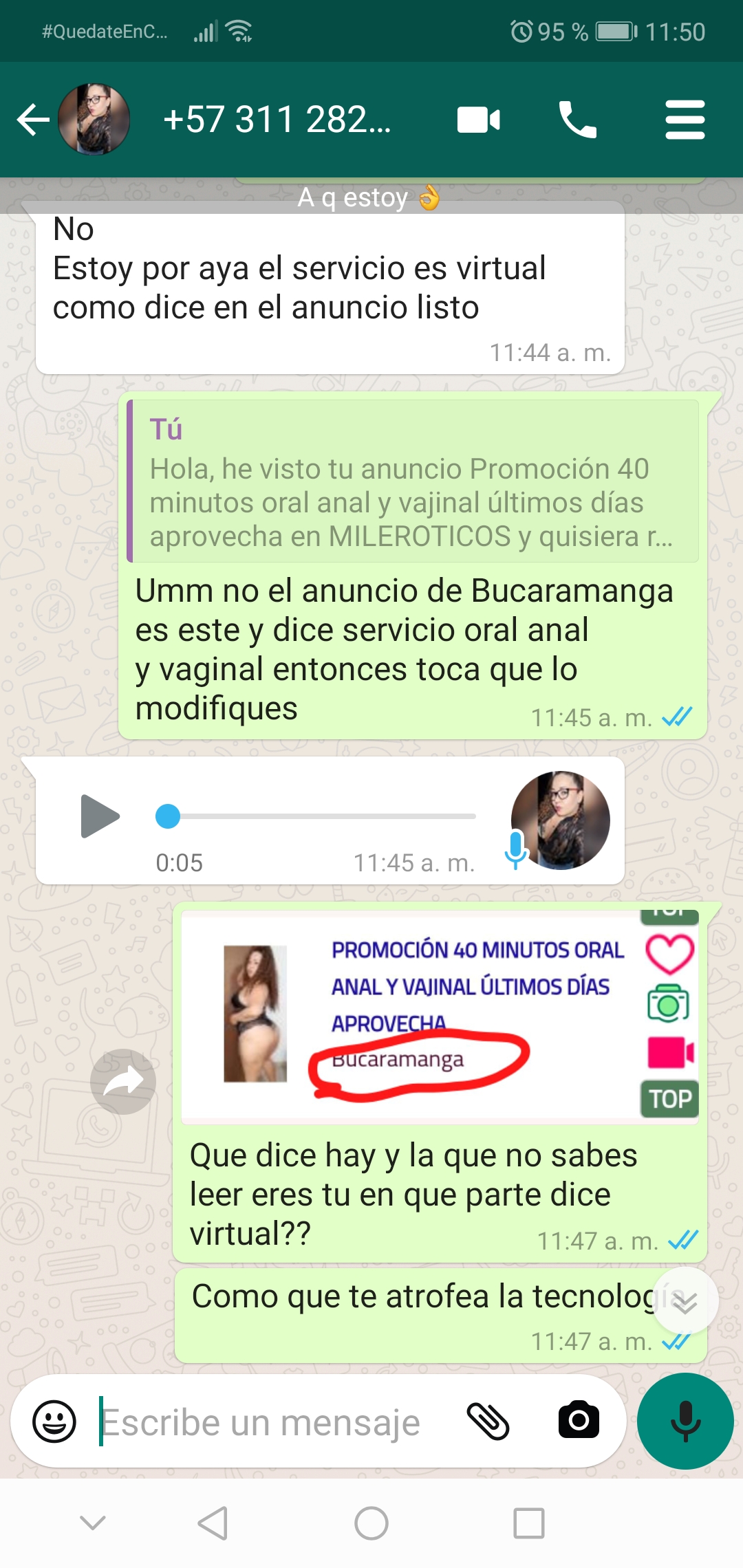Open the emoji picker
Image resolution: width=743 pixels, height=1568 pixels.
pyautogui.click(x=54, y=1422)
